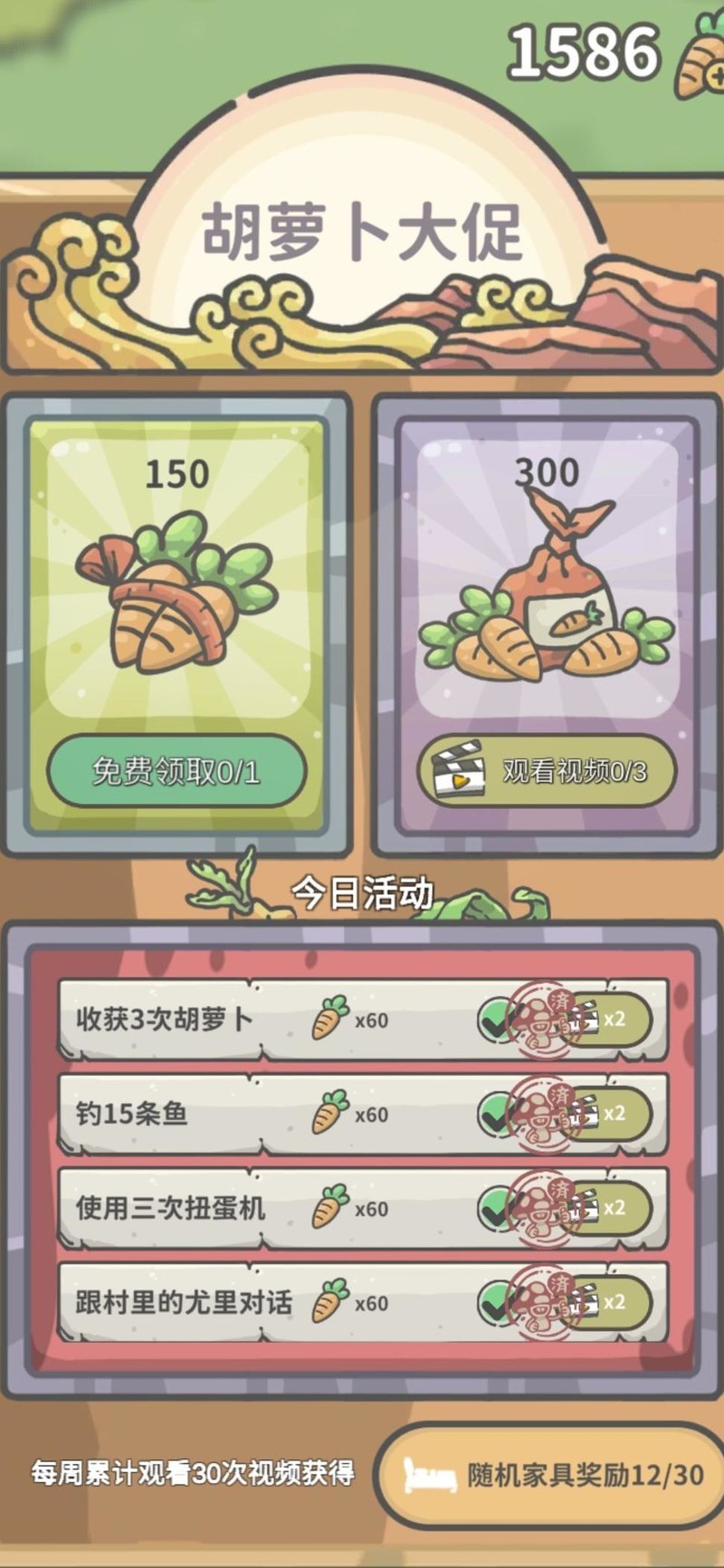This screenshot has height=1568, width=724.
Task: Double reward for 收获3次胡萝卜 task
Action: coord(608,1020)
